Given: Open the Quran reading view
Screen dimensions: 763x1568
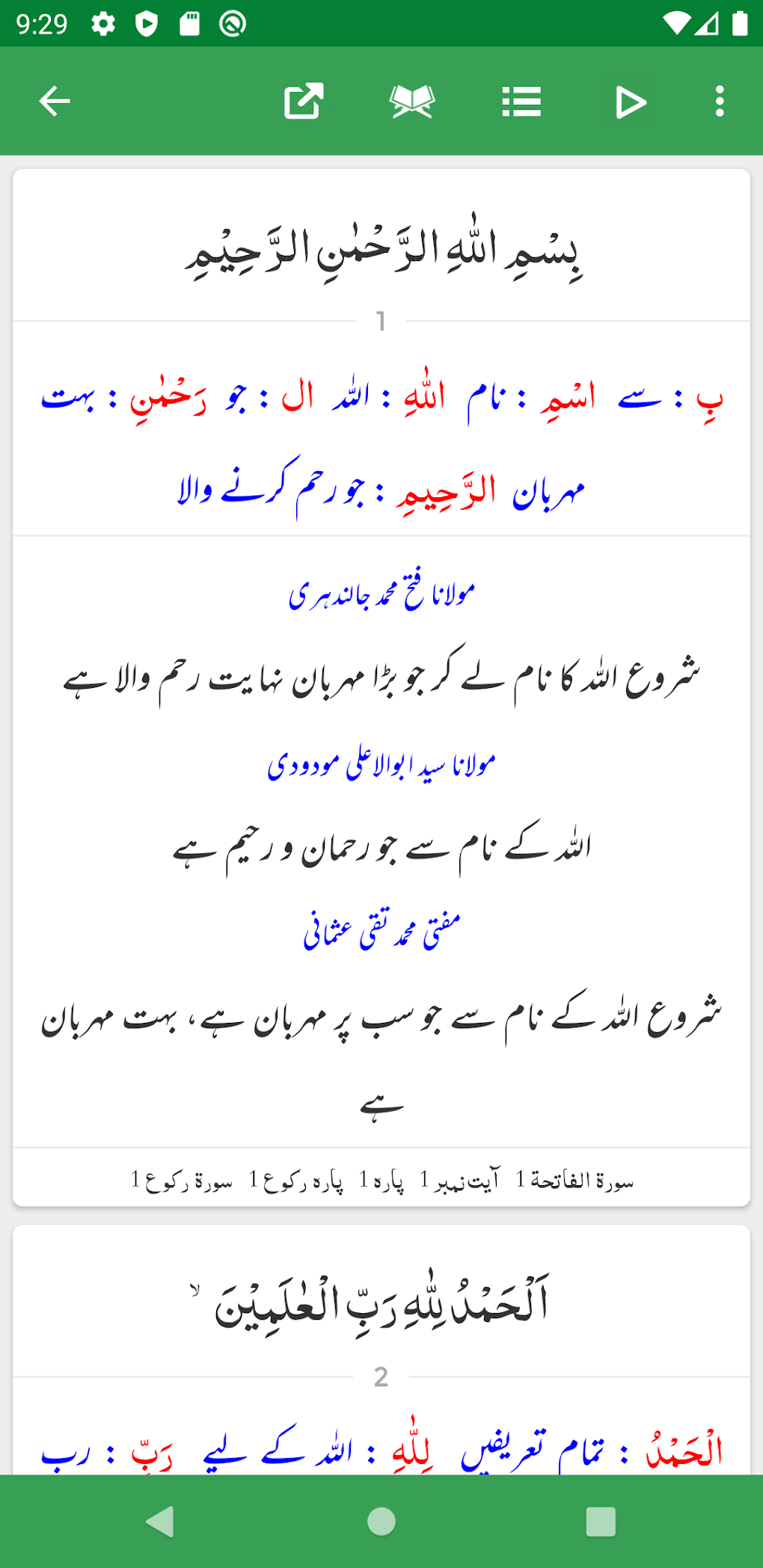Looking at the screenshot, I should [414, 101].
